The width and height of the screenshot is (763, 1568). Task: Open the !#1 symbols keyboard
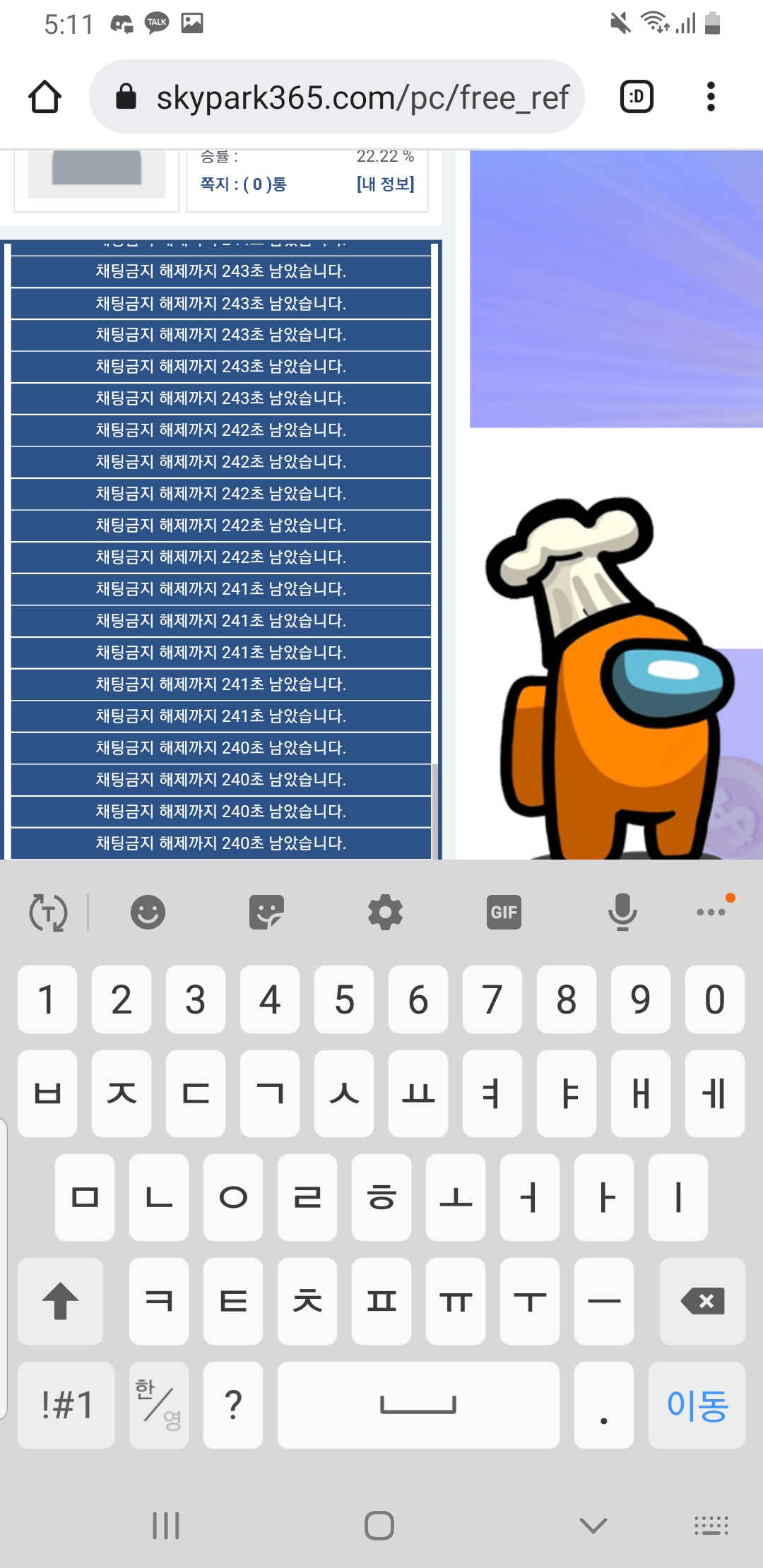point(66,1405)
